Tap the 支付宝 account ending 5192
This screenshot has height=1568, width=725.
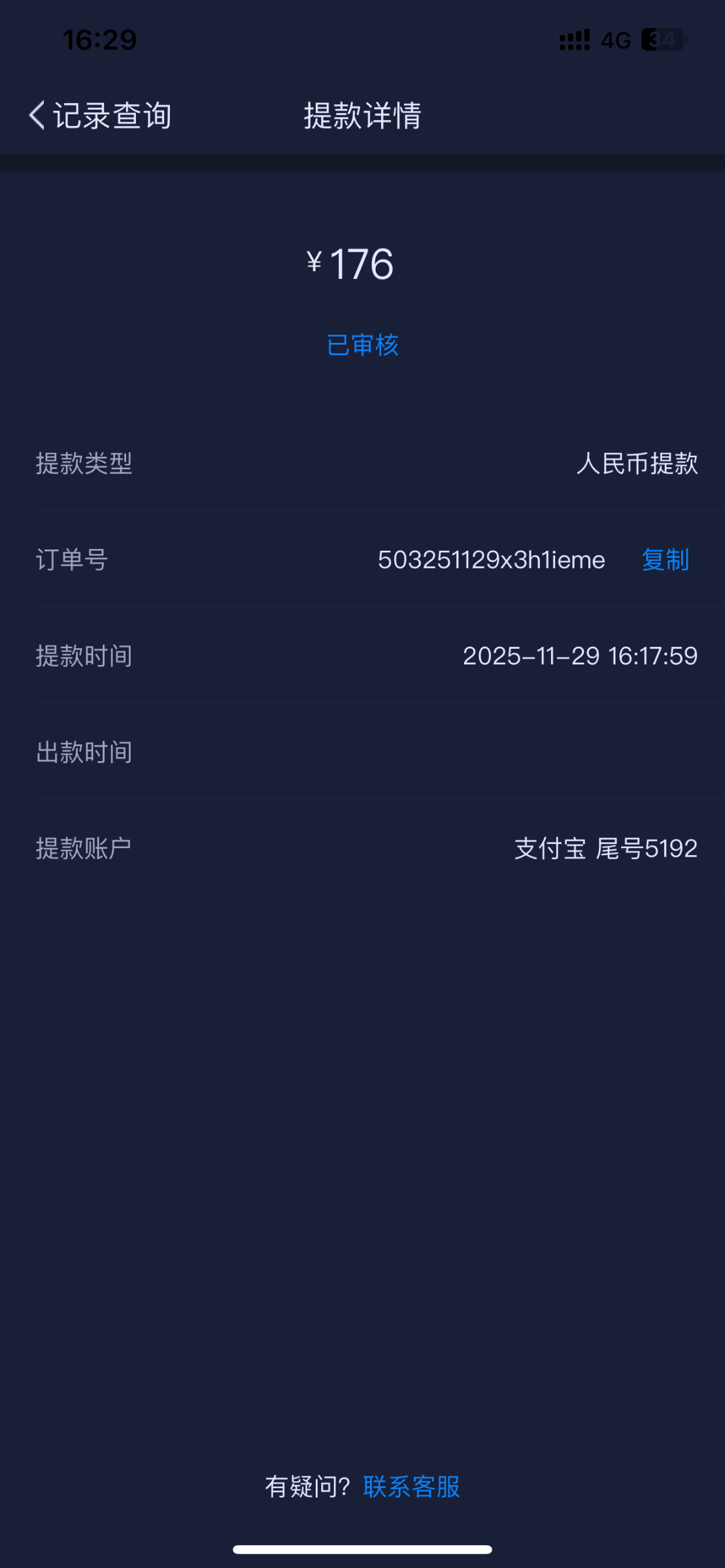[605, 849]
